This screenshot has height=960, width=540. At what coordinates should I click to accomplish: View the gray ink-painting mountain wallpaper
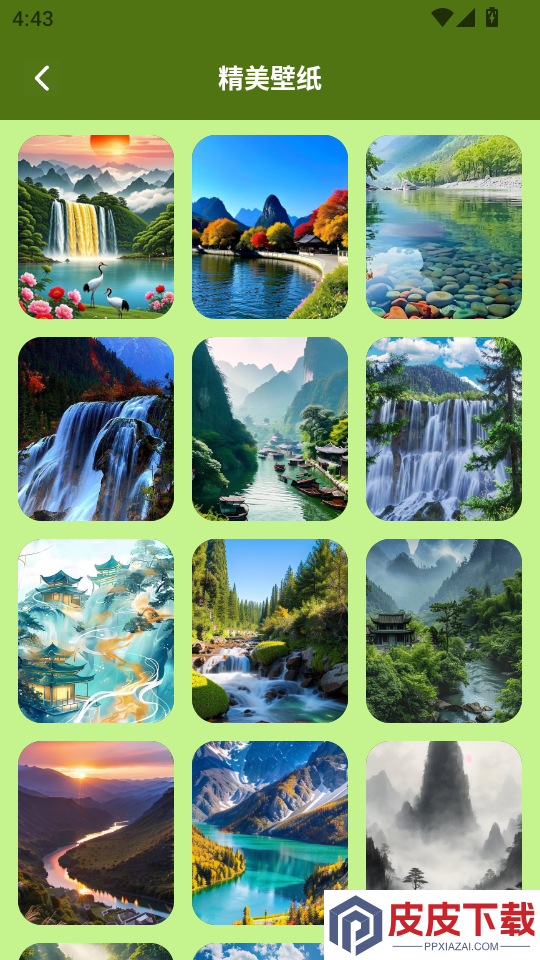click(x=444, y=816)
